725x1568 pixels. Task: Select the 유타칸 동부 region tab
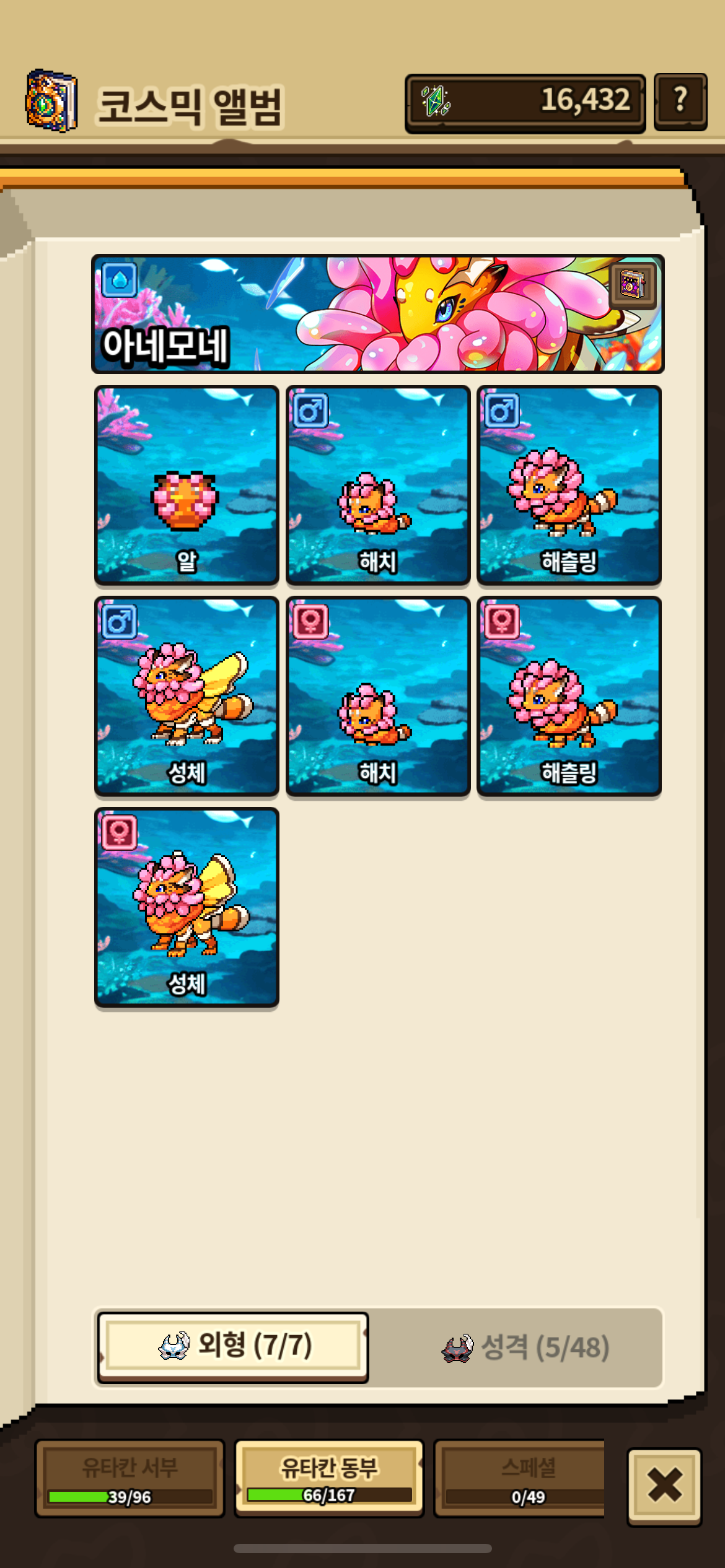329,1478
